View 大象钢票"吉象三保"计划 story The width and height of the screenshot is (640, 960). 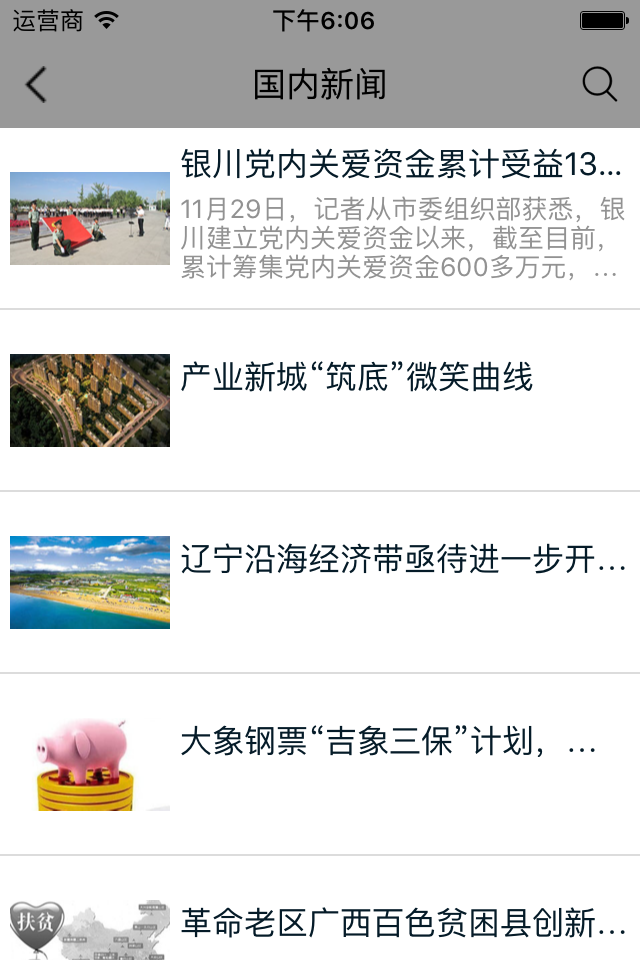388,743
